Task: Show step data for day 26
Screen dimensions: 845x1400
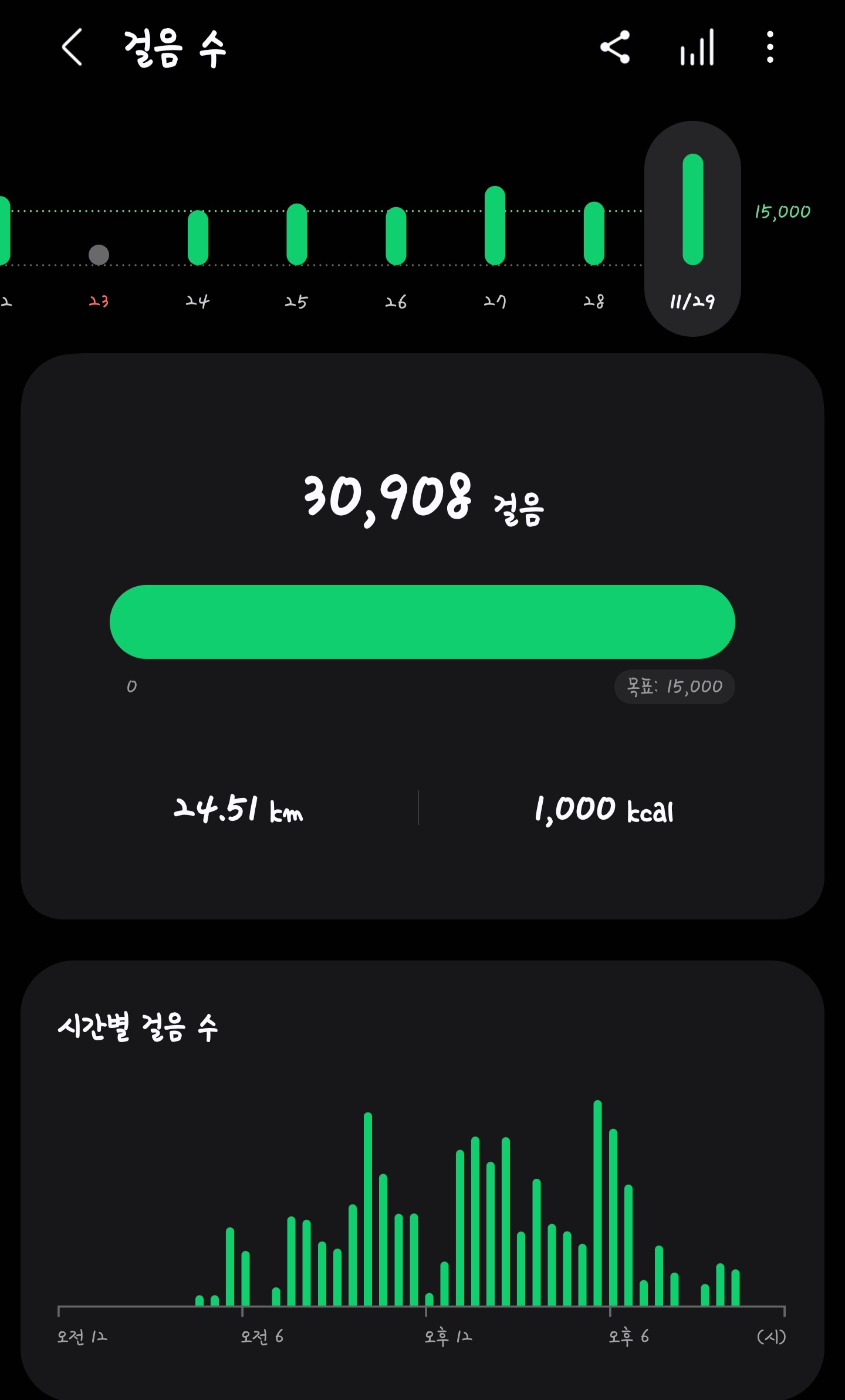Action: (396, 252)
